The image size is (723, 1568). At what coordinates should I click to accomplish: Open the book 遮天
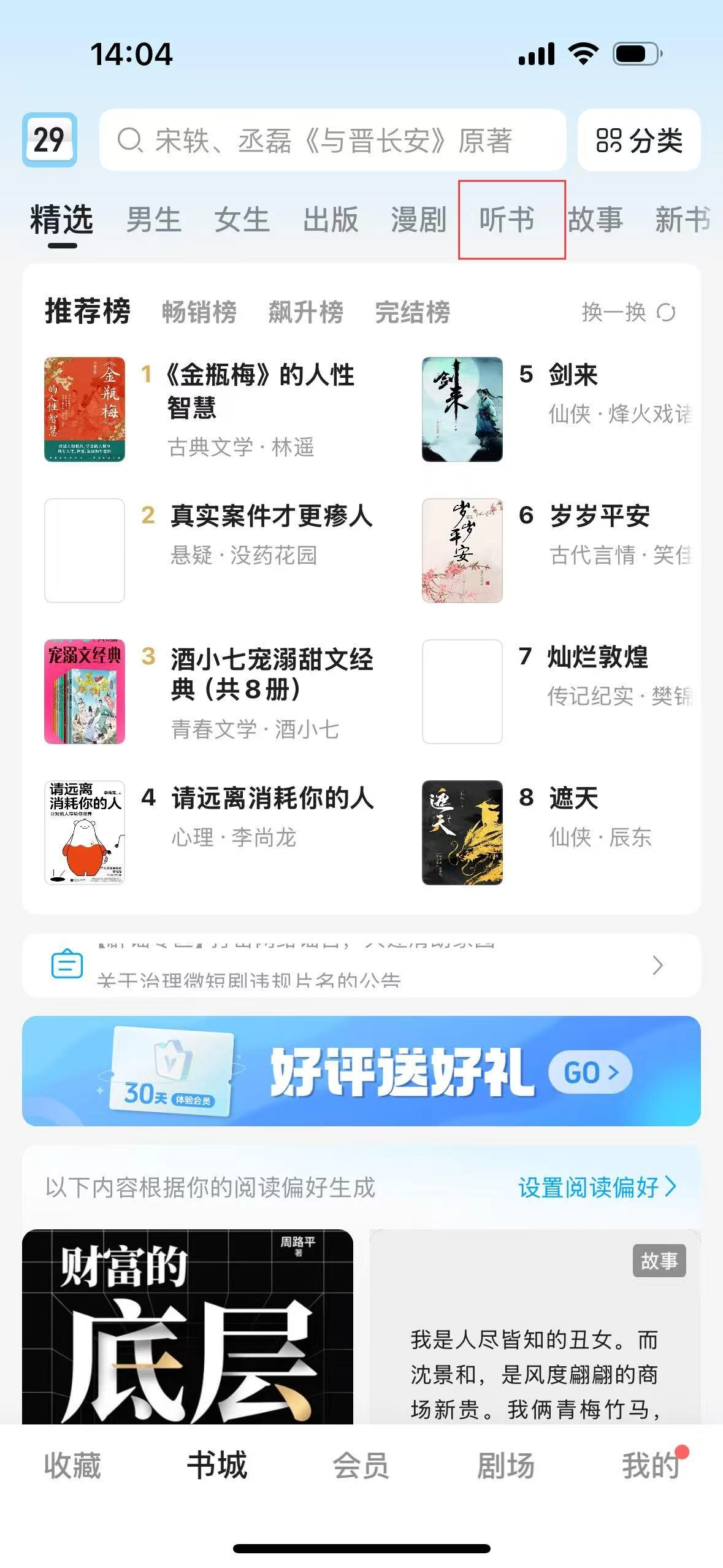[x=573, y=798]
